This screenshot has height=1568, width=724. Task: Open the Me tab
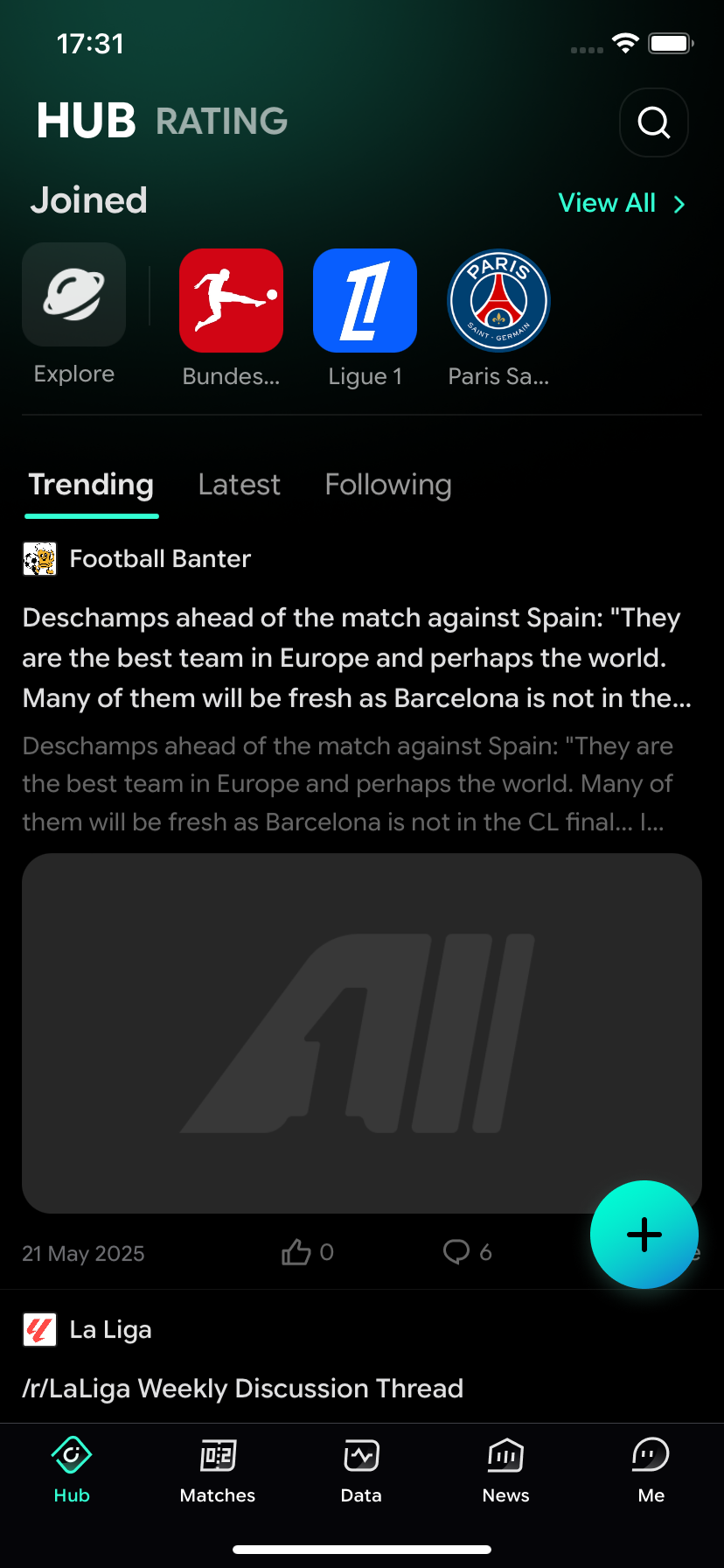coord(651,1470)
